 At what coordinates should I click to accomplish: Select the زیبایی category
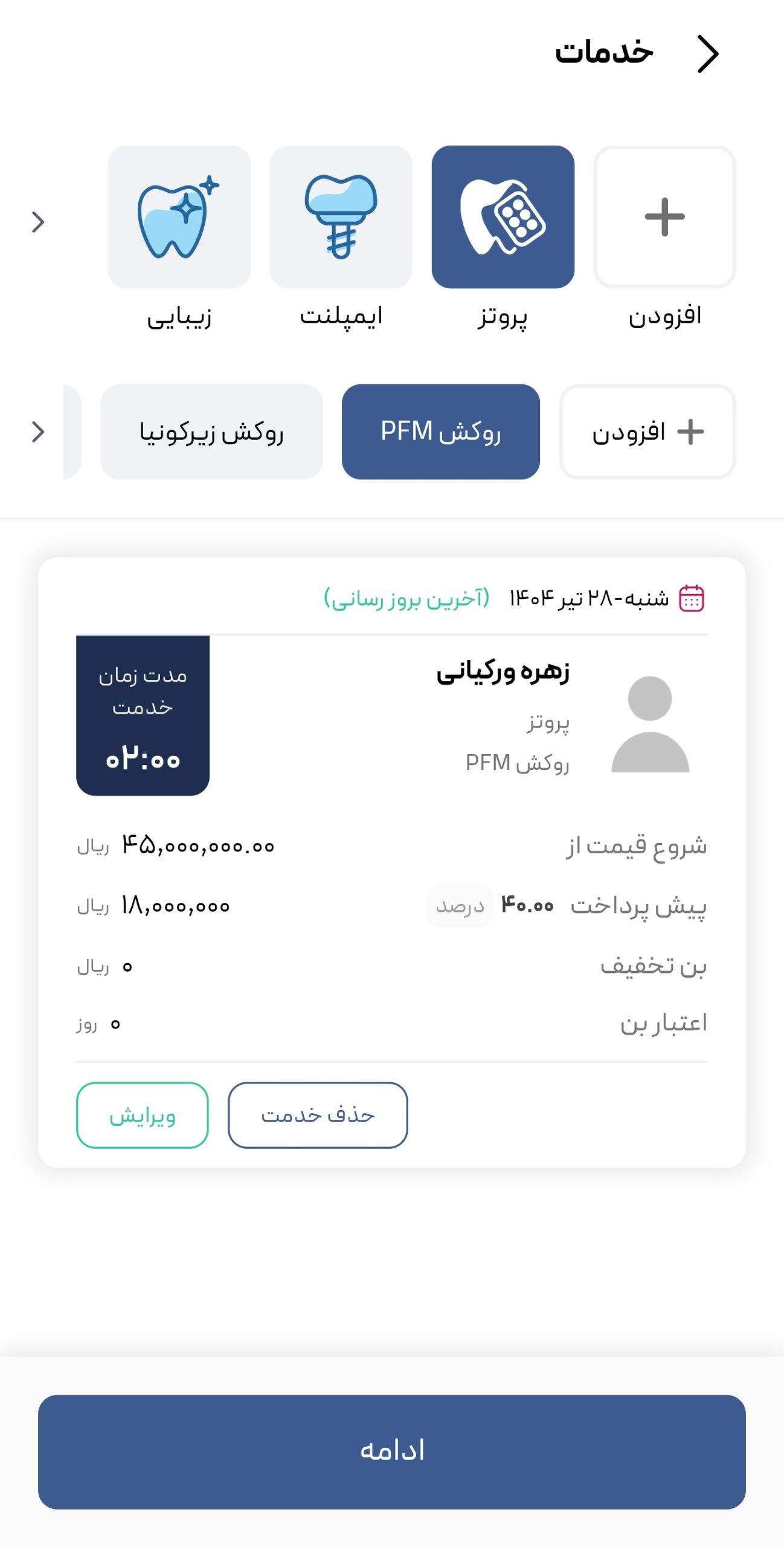pos(179,217)
